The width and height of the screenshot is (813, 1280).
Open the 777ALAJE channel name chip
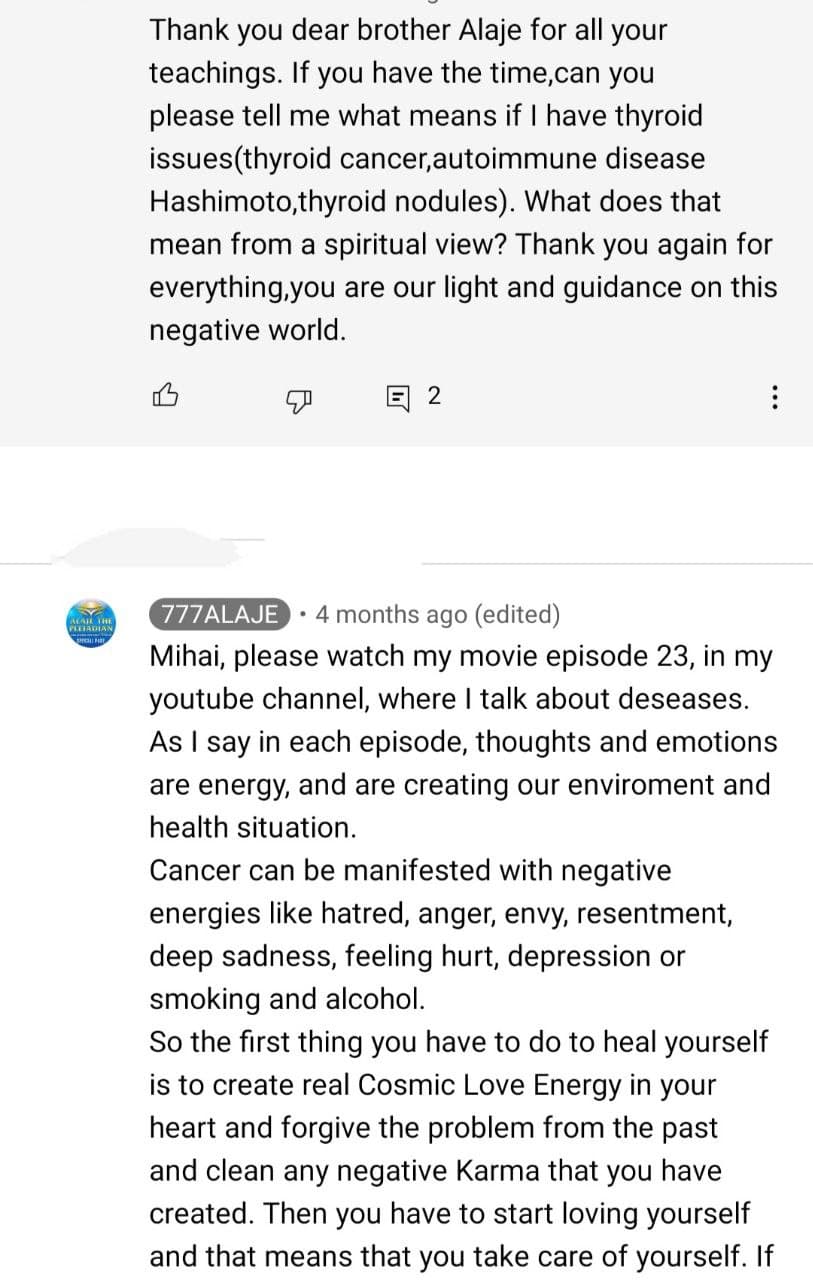(x=220, y=614)
